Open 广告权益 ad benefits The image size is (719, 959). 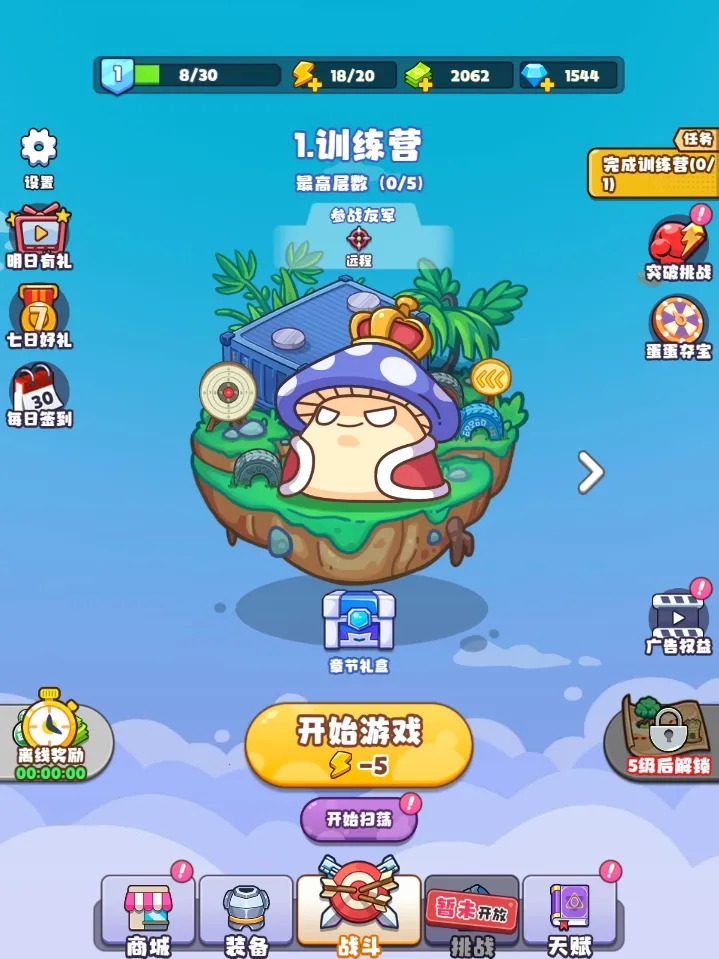(679, 620)
